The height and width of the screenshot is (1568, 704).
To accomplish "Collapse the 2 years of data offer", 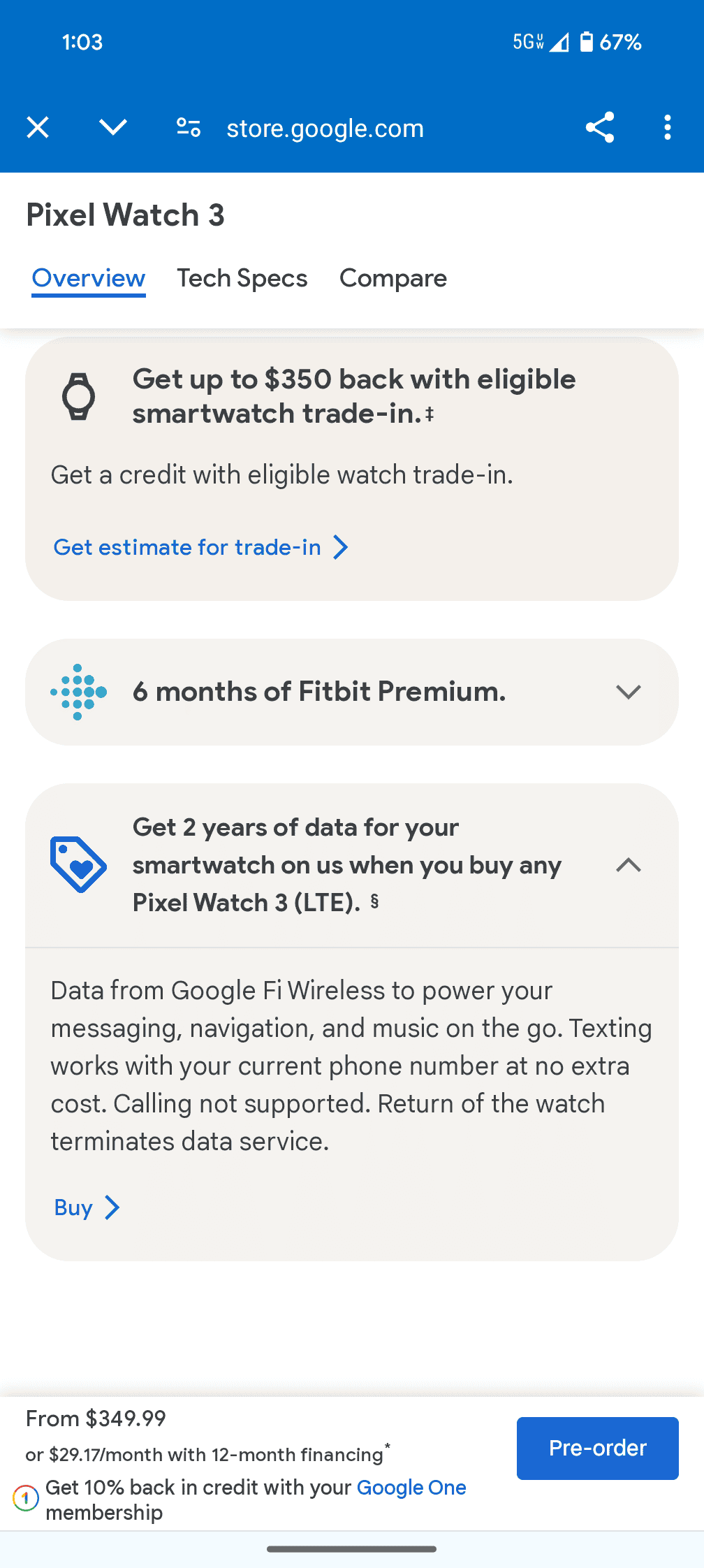I will tap(628, 865).
